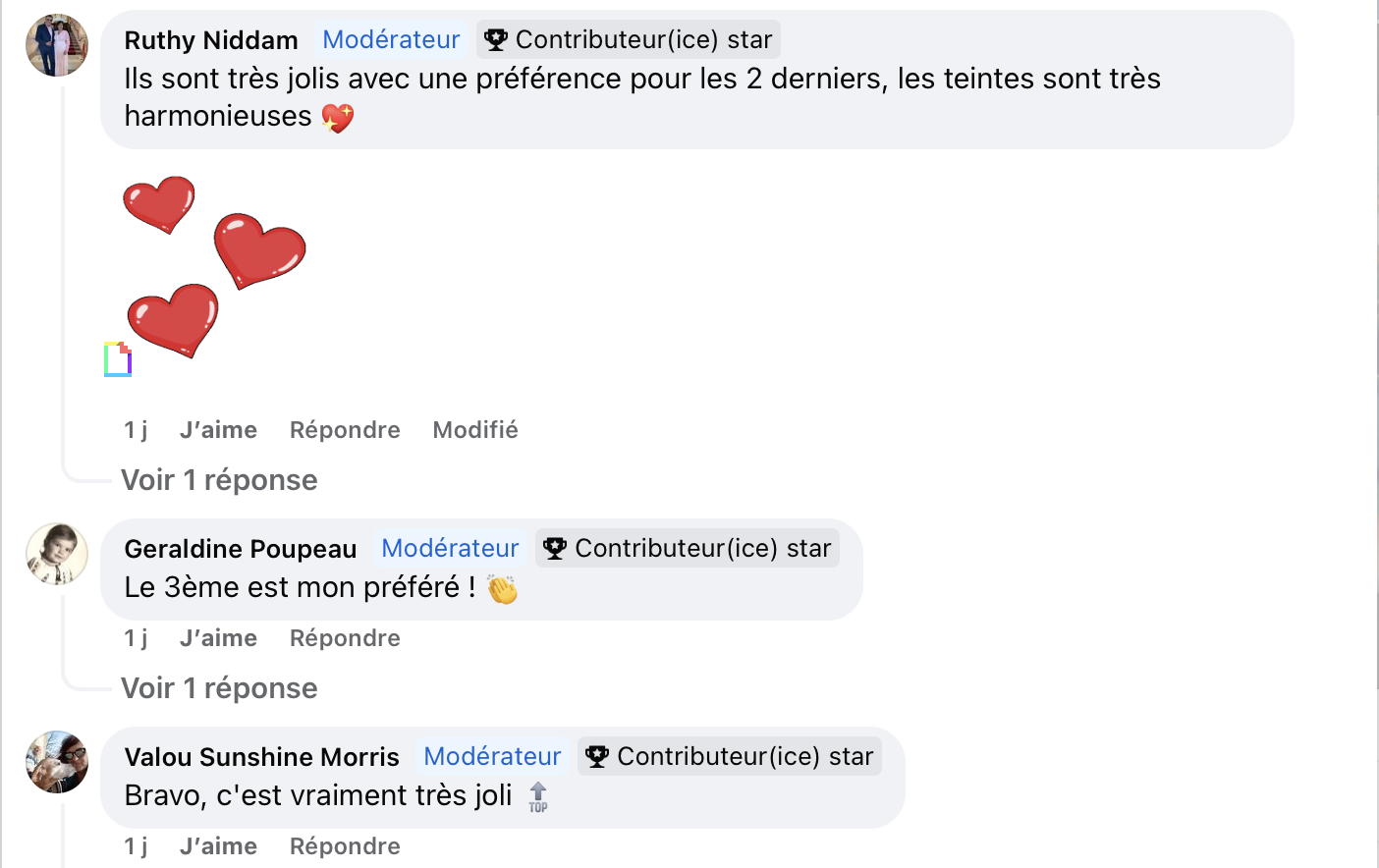Reply to Ruthy Niddam's comment
The image size is (1379, 868).
click(x=345, y=430)
